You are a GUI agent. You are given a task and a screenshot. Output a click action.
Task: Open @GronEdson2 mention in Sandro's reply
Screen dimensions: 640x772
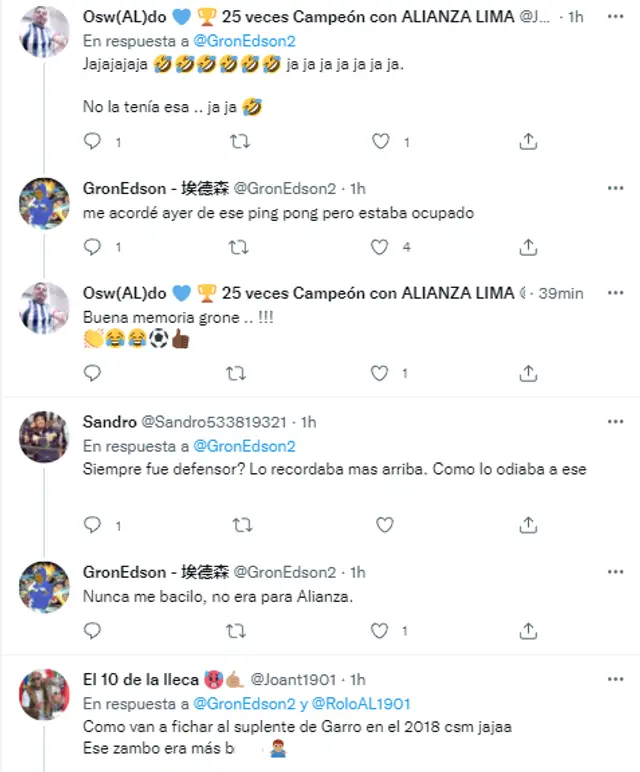click(244, 446)
